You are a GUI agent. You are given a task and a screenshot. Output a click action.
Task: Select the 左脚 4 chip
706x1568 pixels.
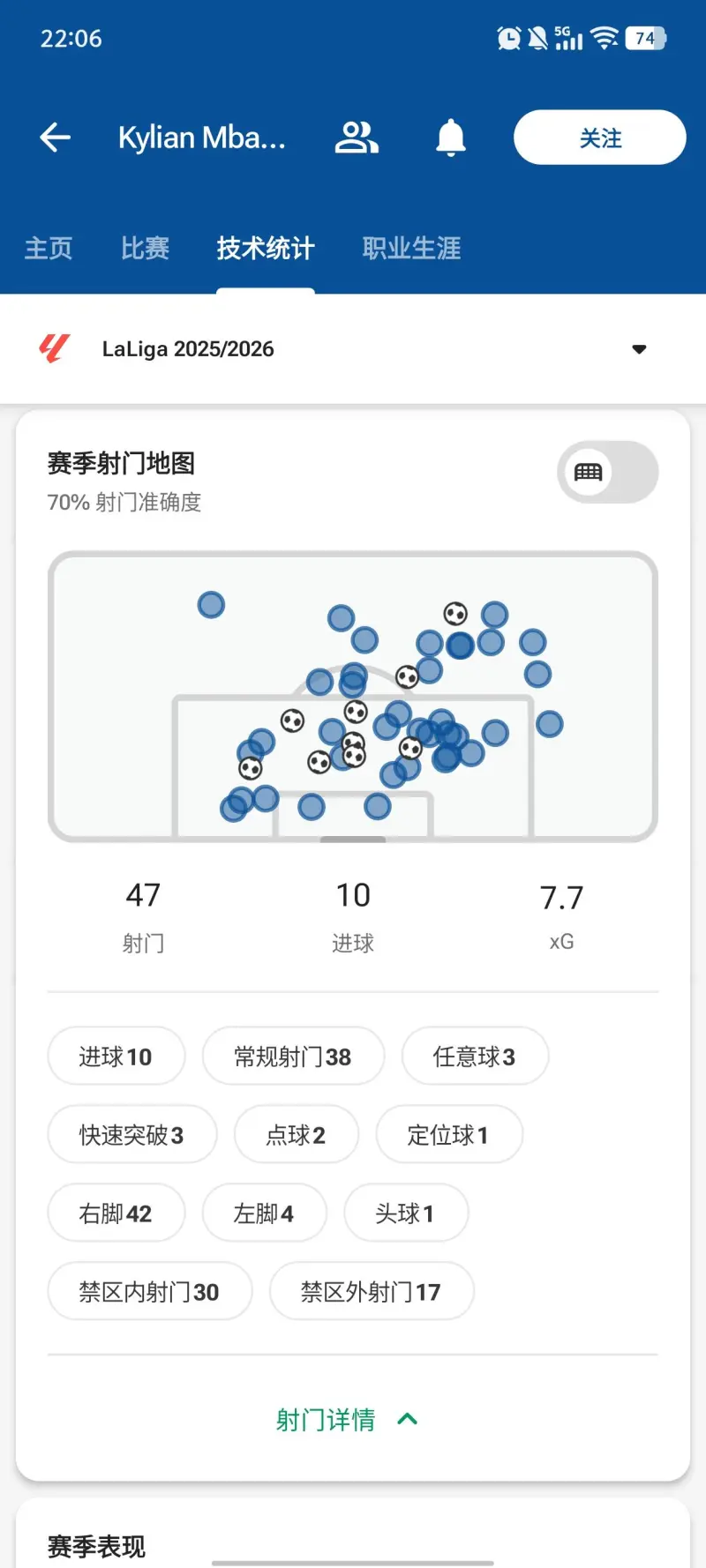click(x=264, y=1213)
